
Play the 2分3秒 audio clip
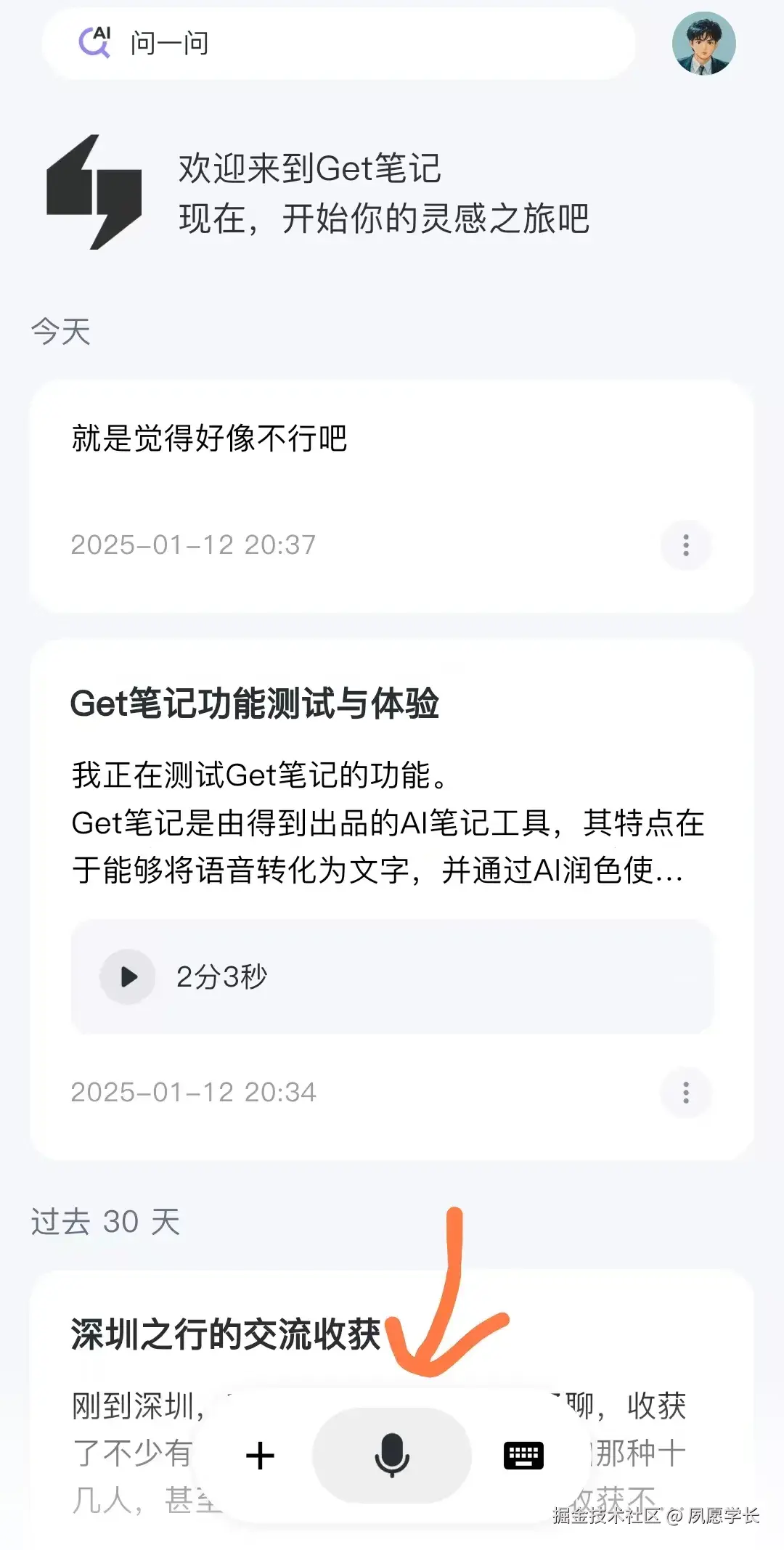point(128,976)
